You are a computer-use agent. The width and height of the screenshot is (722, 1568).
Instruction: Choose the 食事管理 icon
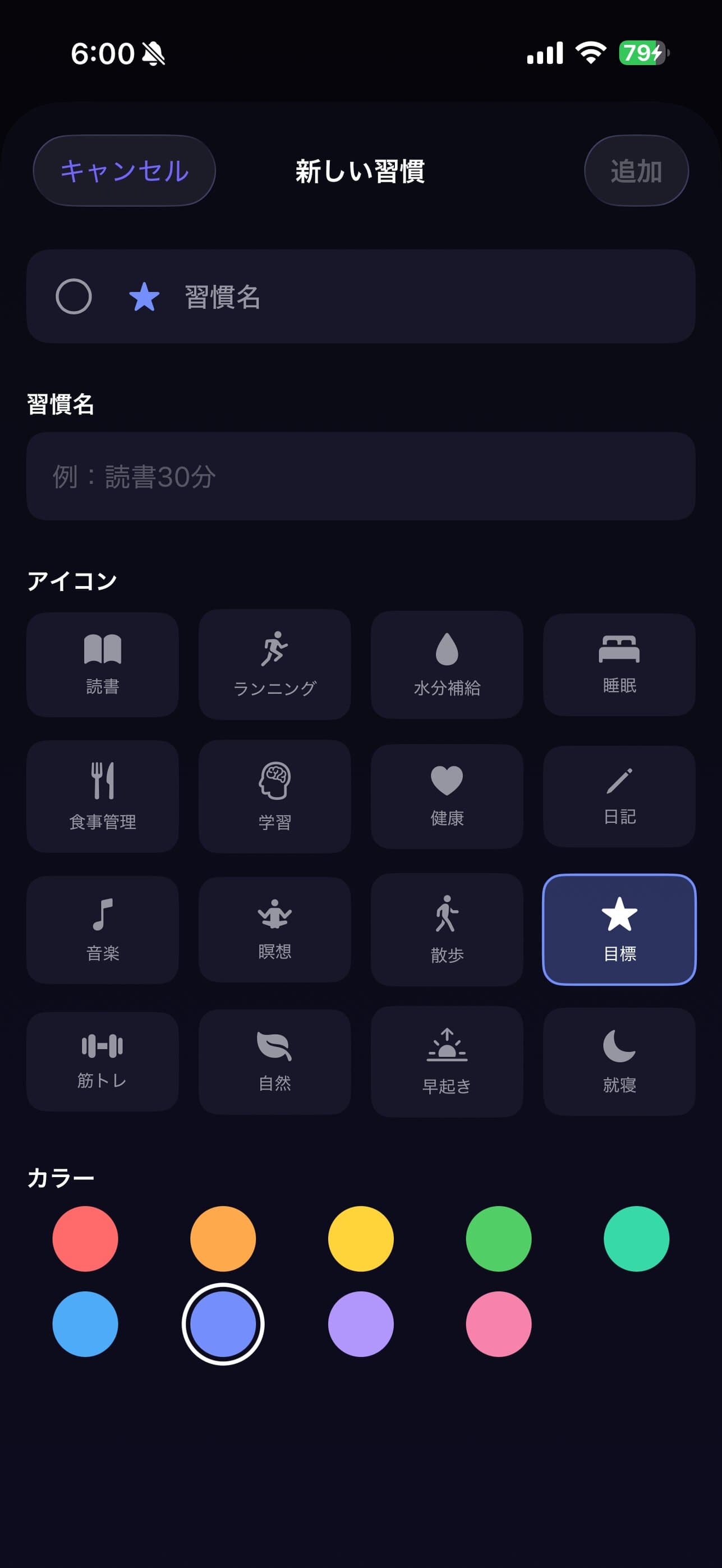pos(102,796)
